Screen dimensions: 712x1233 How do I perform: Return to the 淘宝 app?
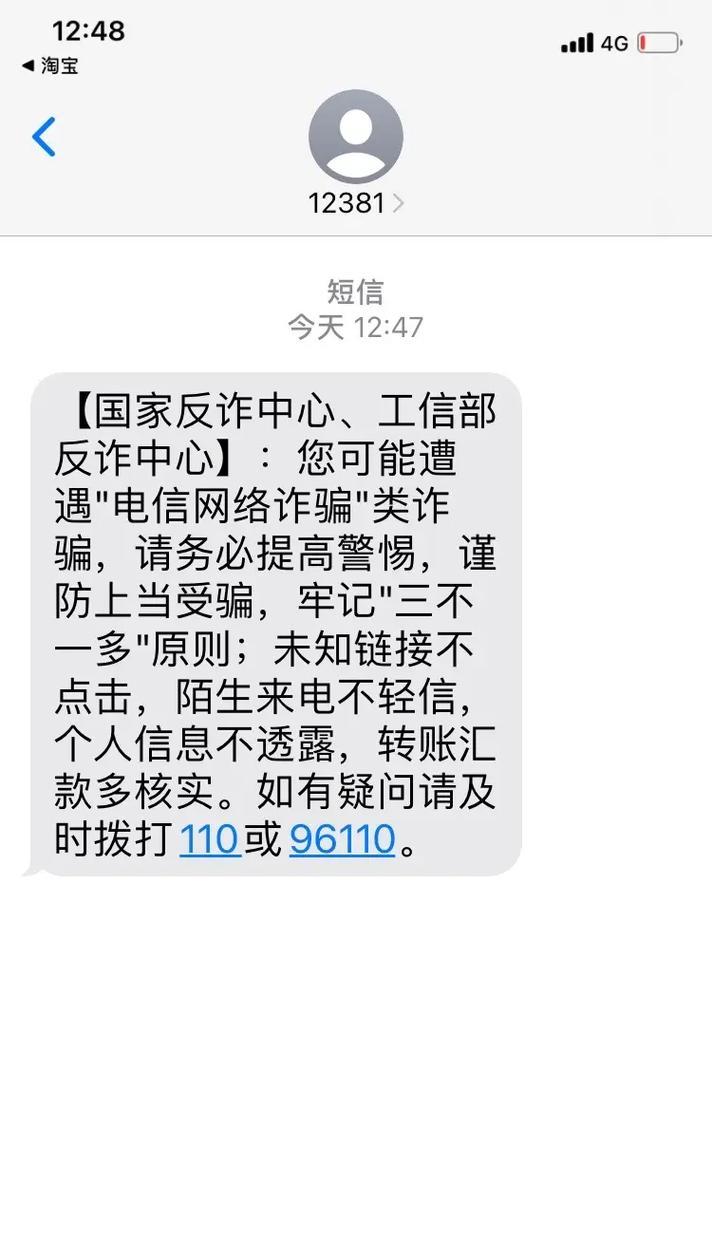50,67
